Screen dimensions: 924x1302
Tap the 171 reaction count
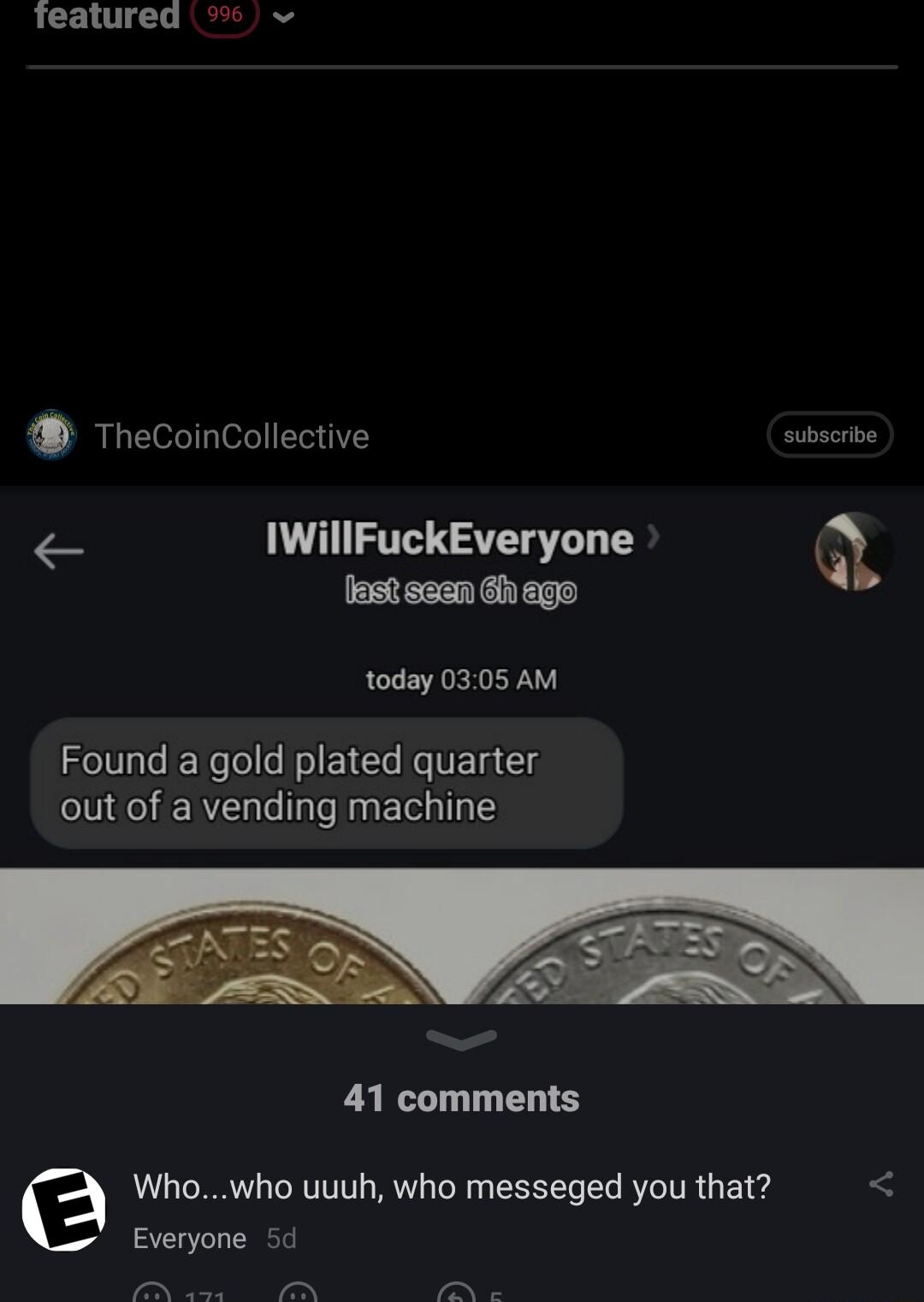[x=204, y=1296]
